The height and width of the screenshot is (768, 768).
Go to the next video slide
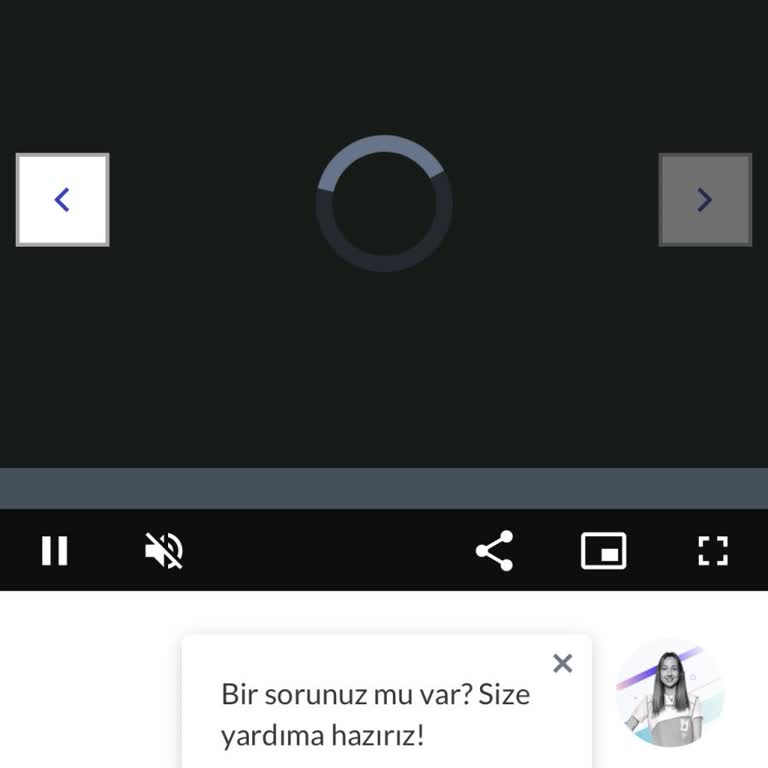pyautogui.click(x=704, y=200)
